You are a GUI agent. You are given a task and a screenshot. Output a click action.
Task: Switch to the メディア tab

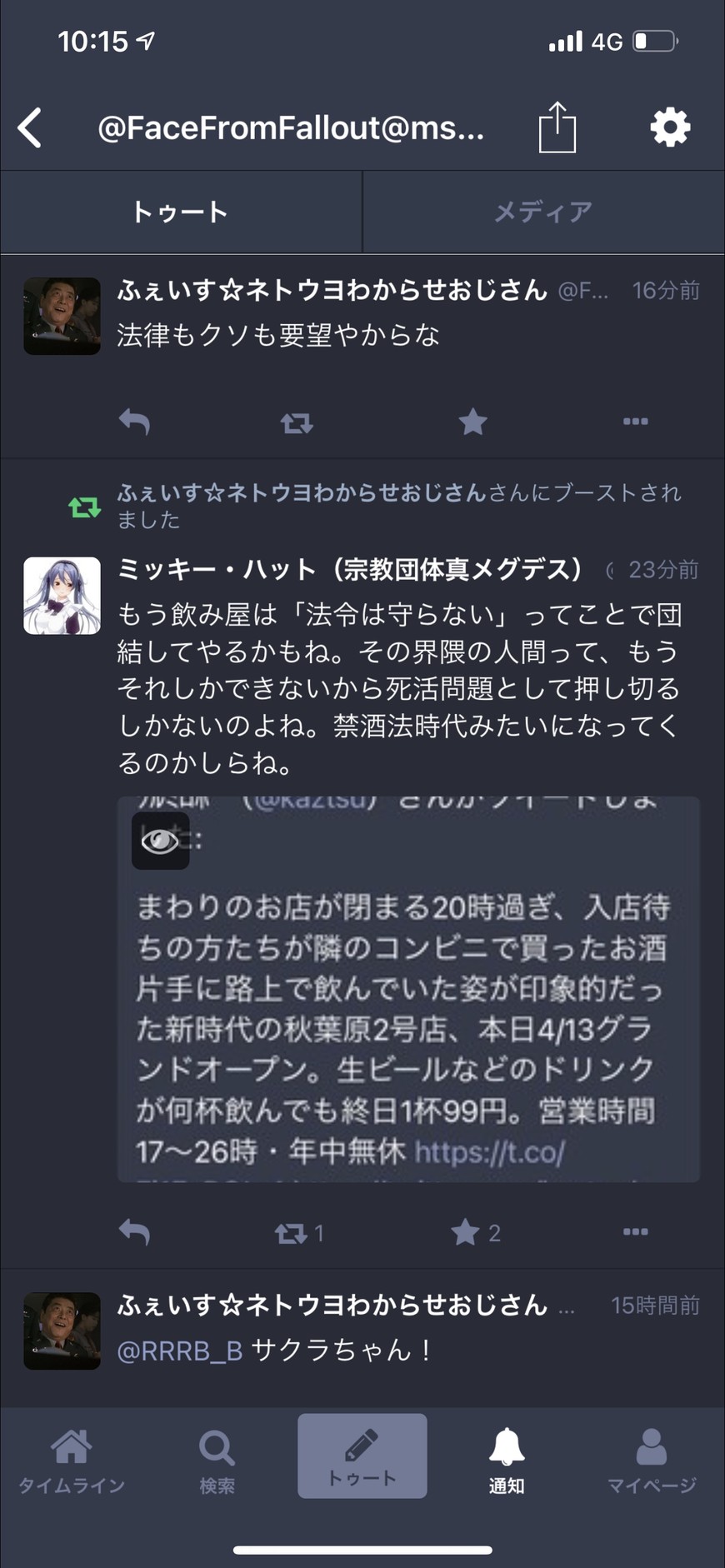pos(543,212)
